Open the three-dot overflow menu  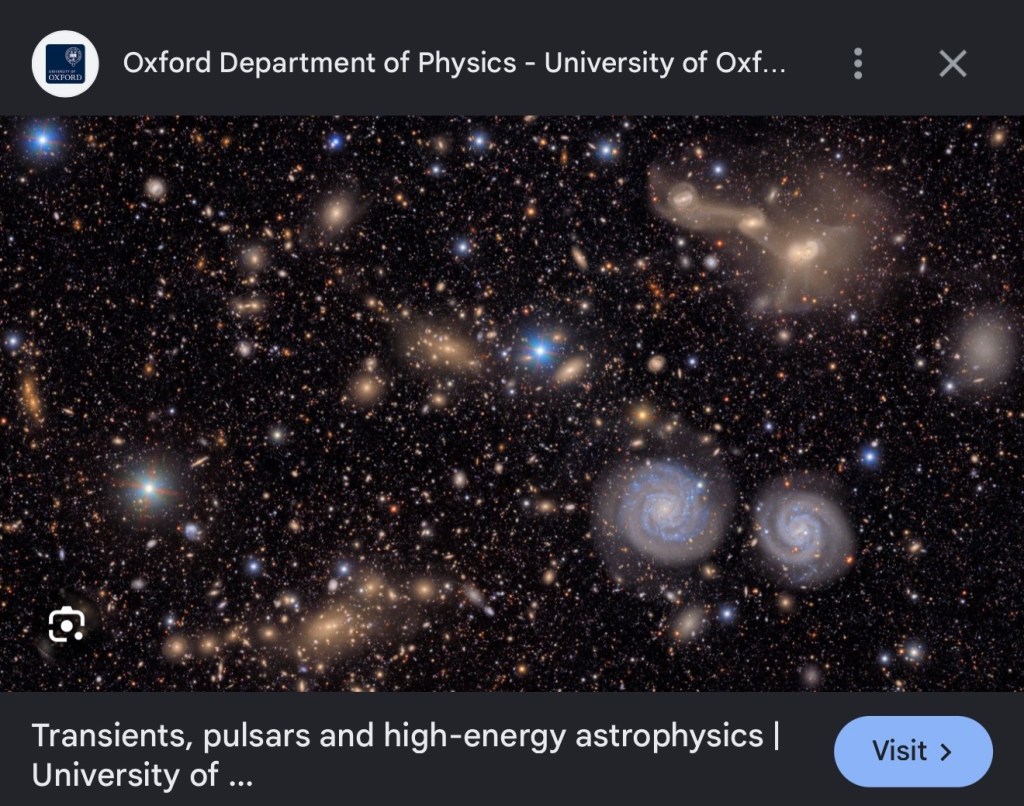858,64
